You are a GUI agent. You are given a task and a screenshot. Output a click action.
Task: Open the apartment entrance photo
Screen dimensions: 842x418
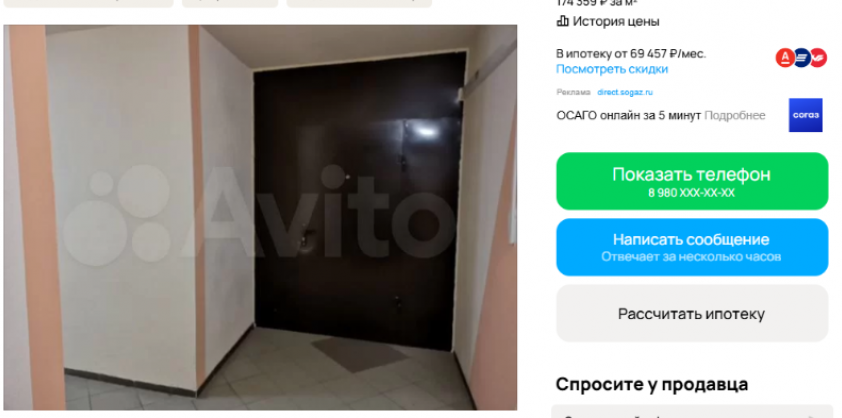coord(260,215)
